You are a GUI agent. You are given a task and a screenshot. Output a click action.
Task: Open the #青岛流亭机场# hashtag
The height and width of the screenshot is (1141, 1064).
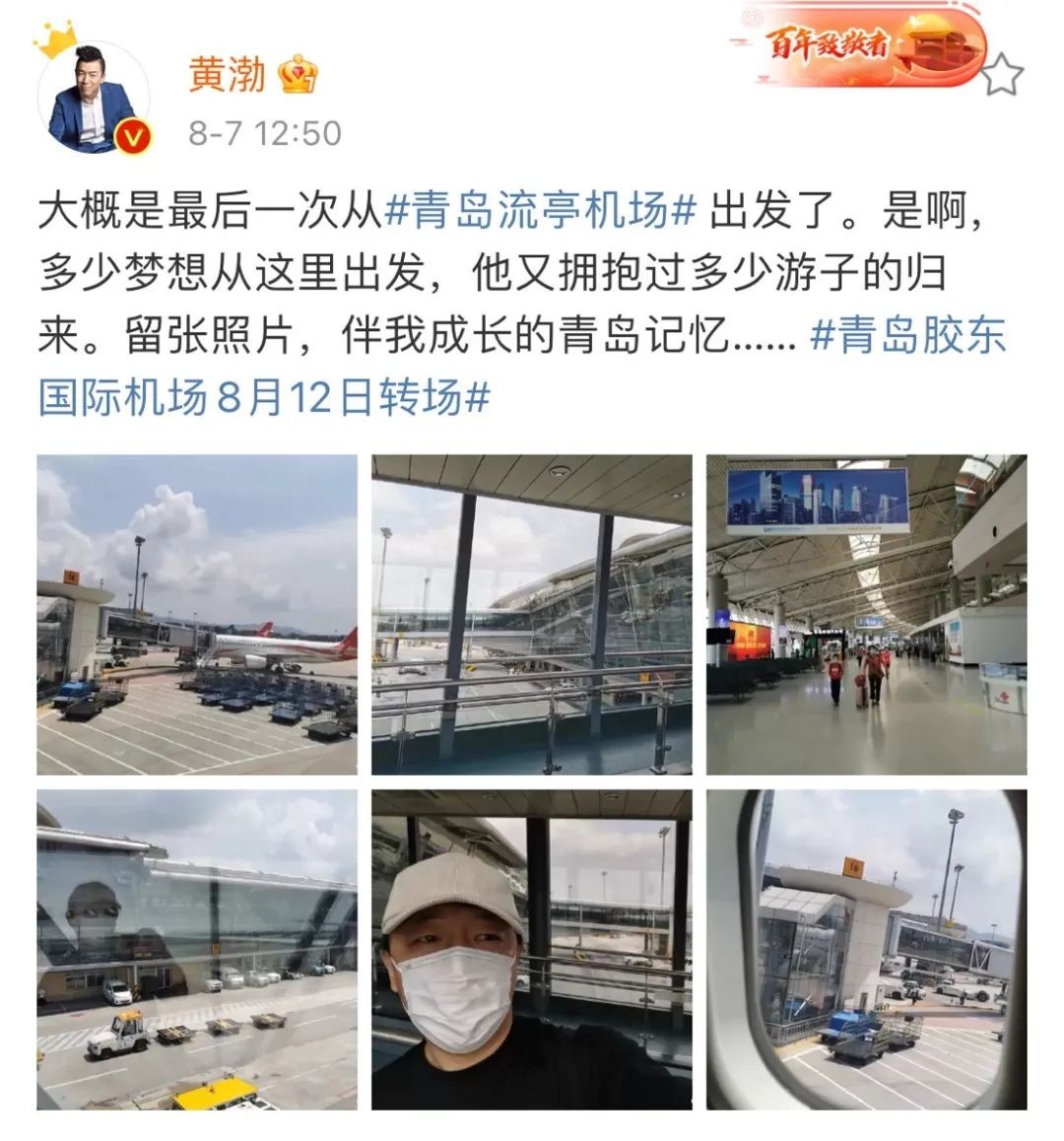click(x=540, y=213)
